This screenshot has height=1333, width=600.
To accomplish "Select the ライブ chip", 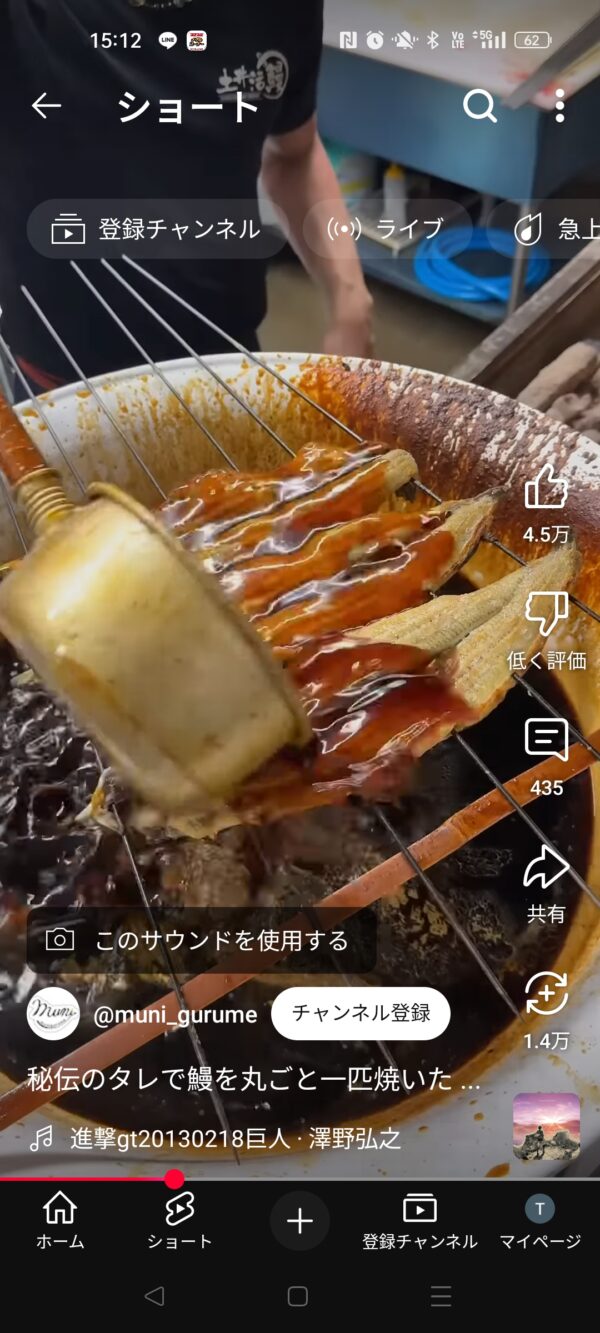I will (386, 229).
